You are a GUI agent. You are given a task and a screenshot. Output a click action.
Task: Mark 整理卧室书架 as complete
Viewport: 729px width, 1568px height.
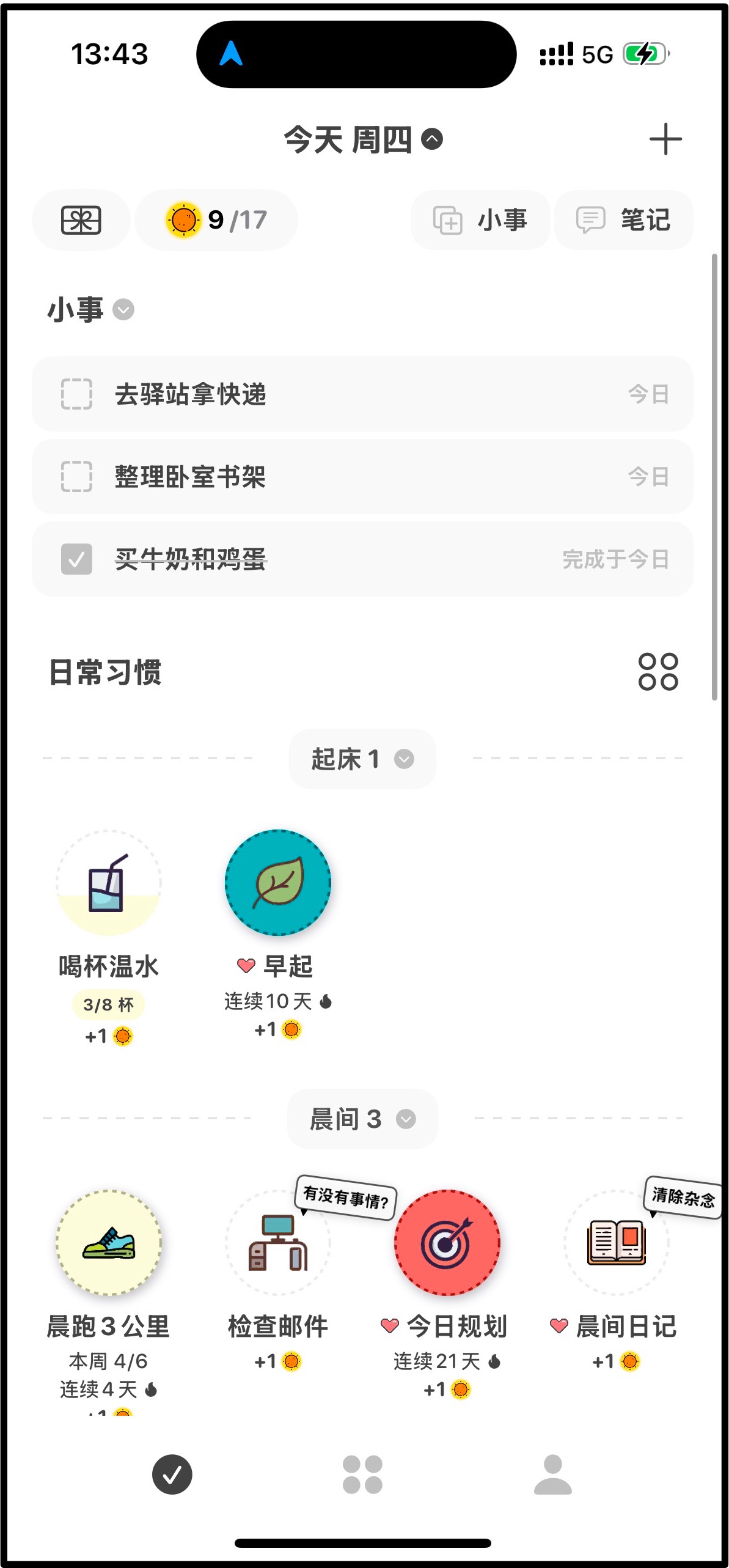(76, 477)
